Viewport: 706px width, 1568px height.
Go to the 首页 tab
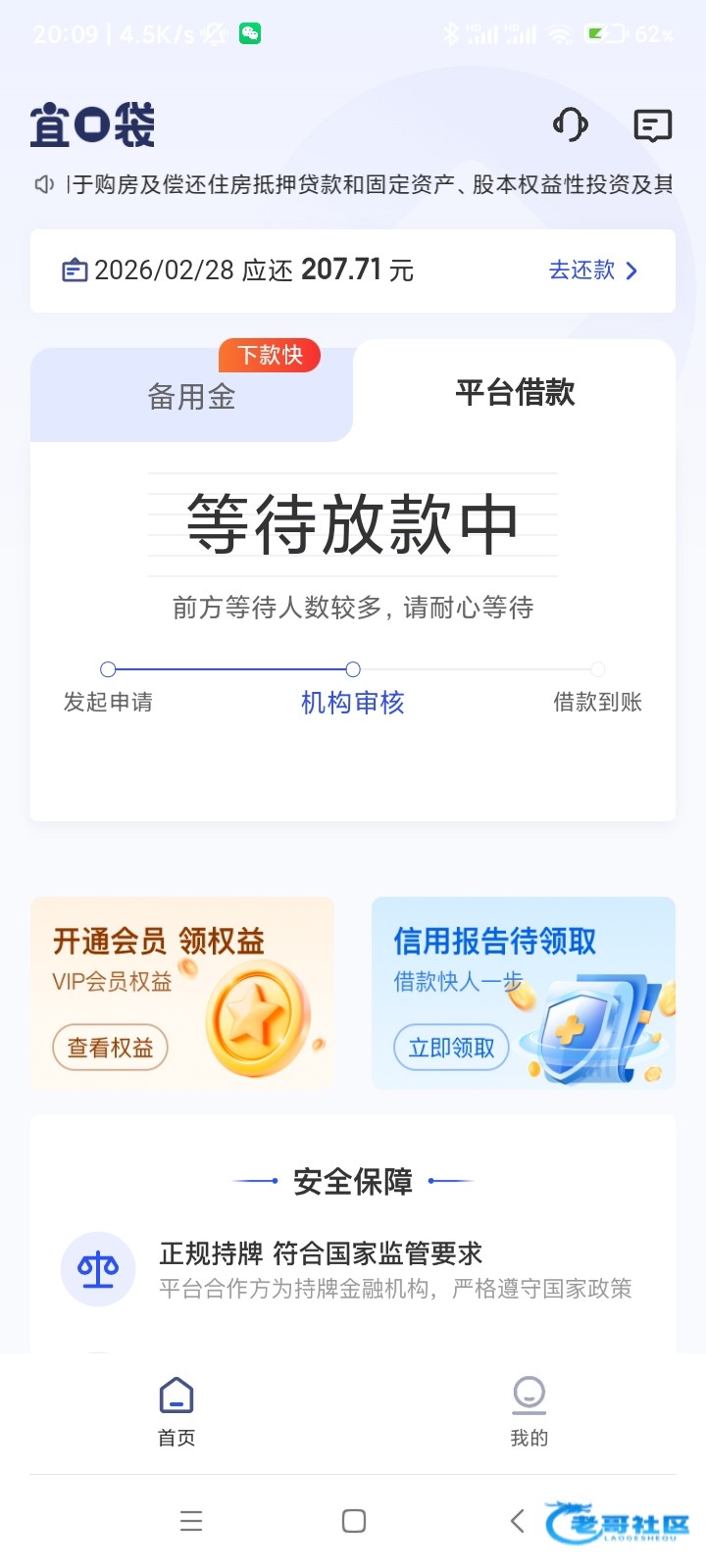[x=176, y=1411]
